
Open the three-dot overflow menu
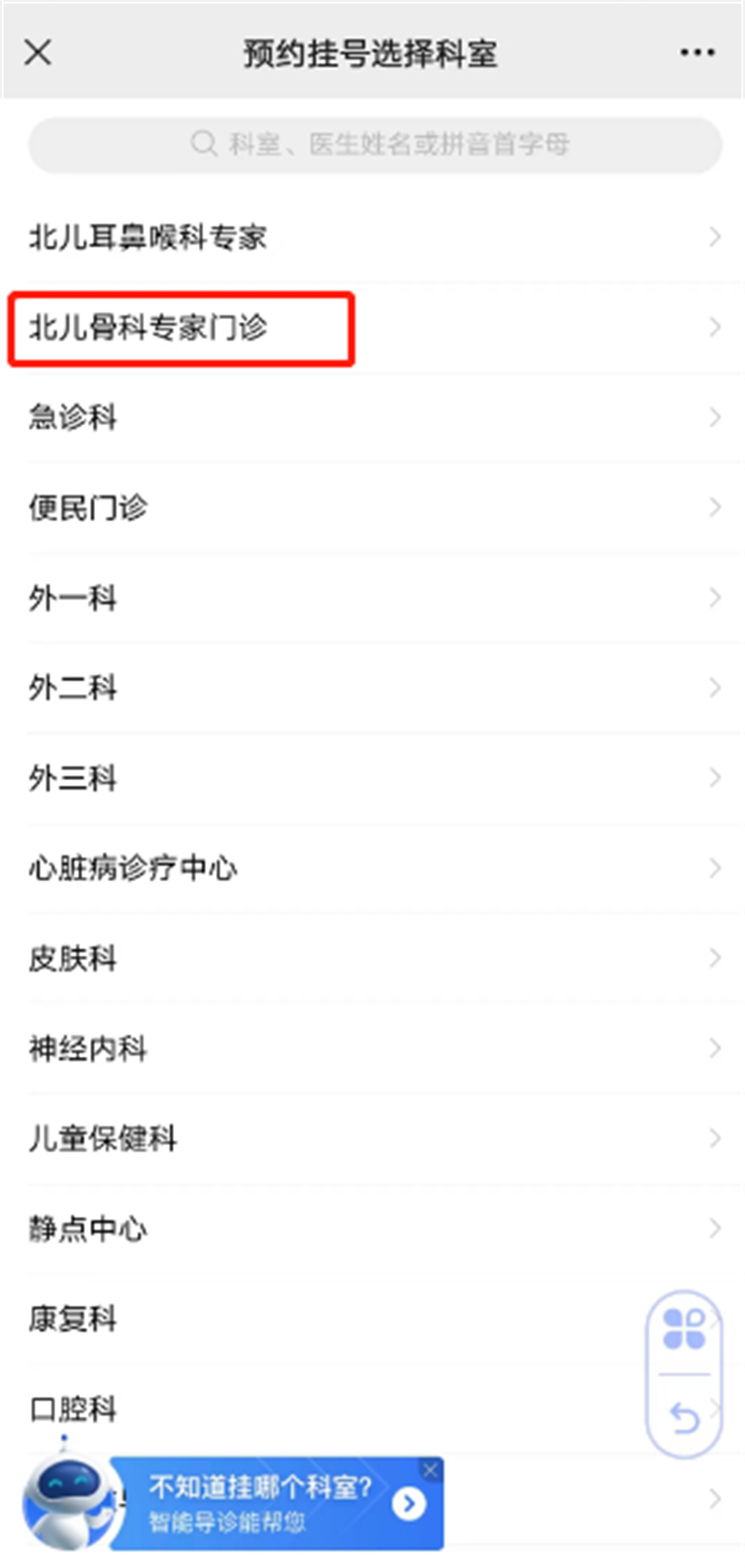click(697, 53)
